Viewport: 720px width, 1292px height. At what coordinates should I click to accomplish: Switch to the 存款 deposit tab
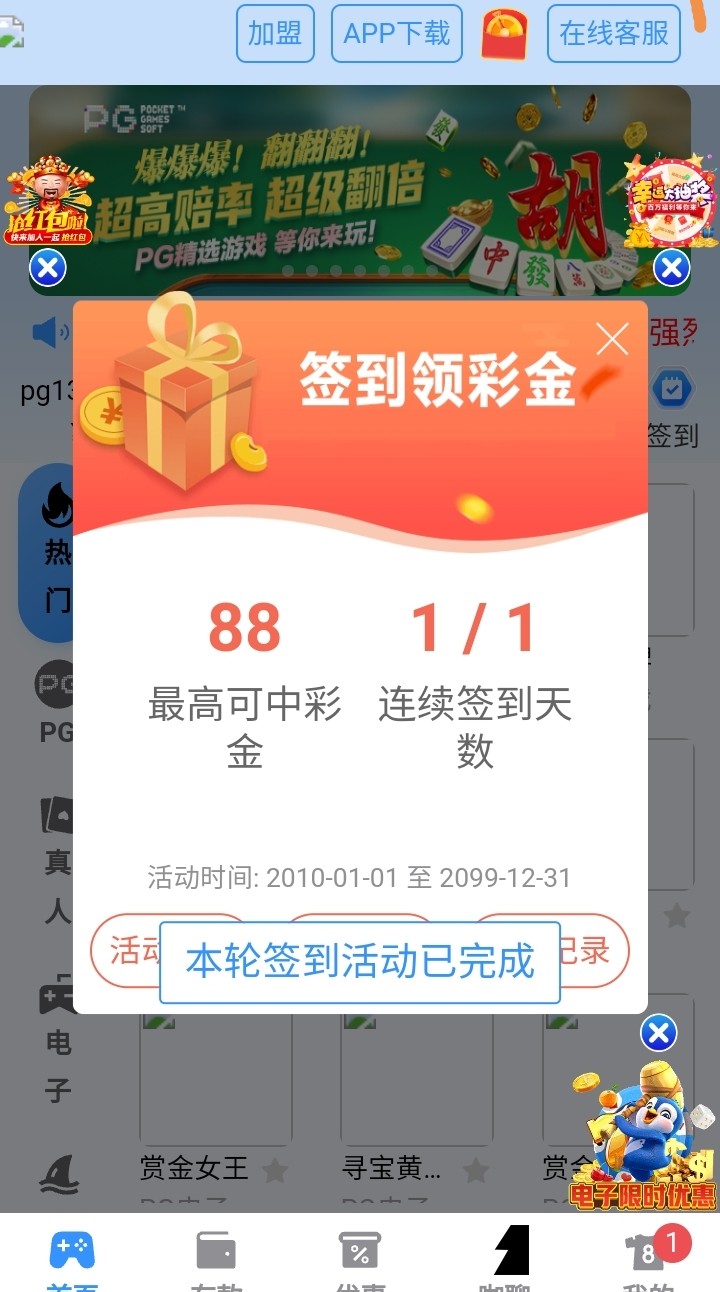tap(216, 1255)
